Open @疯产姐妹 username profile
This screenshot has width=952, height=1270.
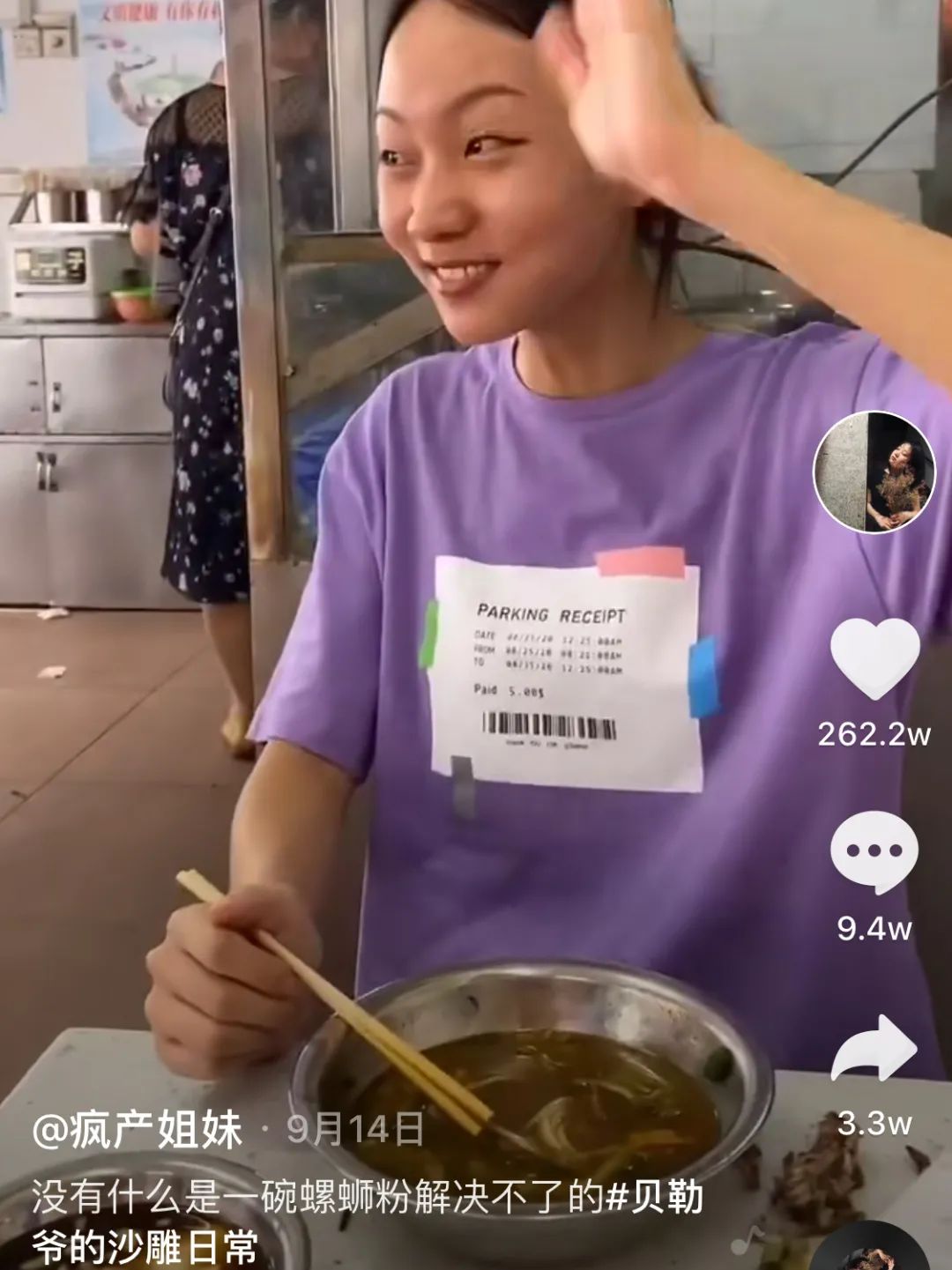(x=138, y=1130)
